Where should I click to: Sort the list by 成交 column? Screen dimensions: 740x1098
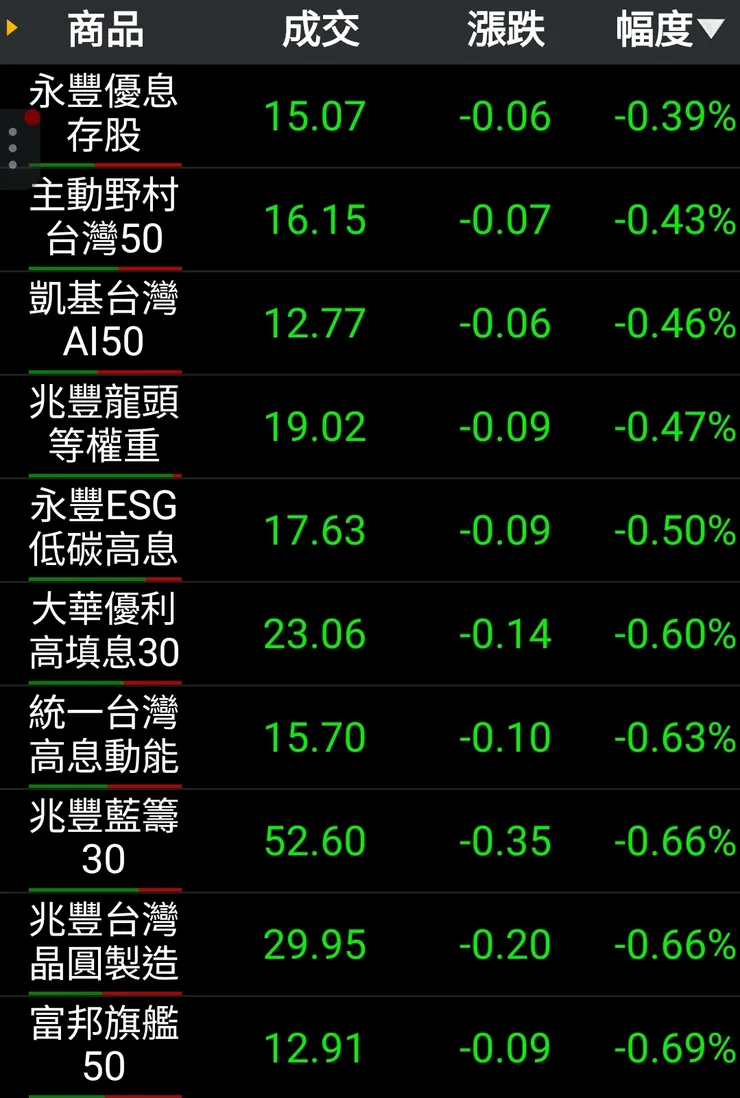click(320, 31)
